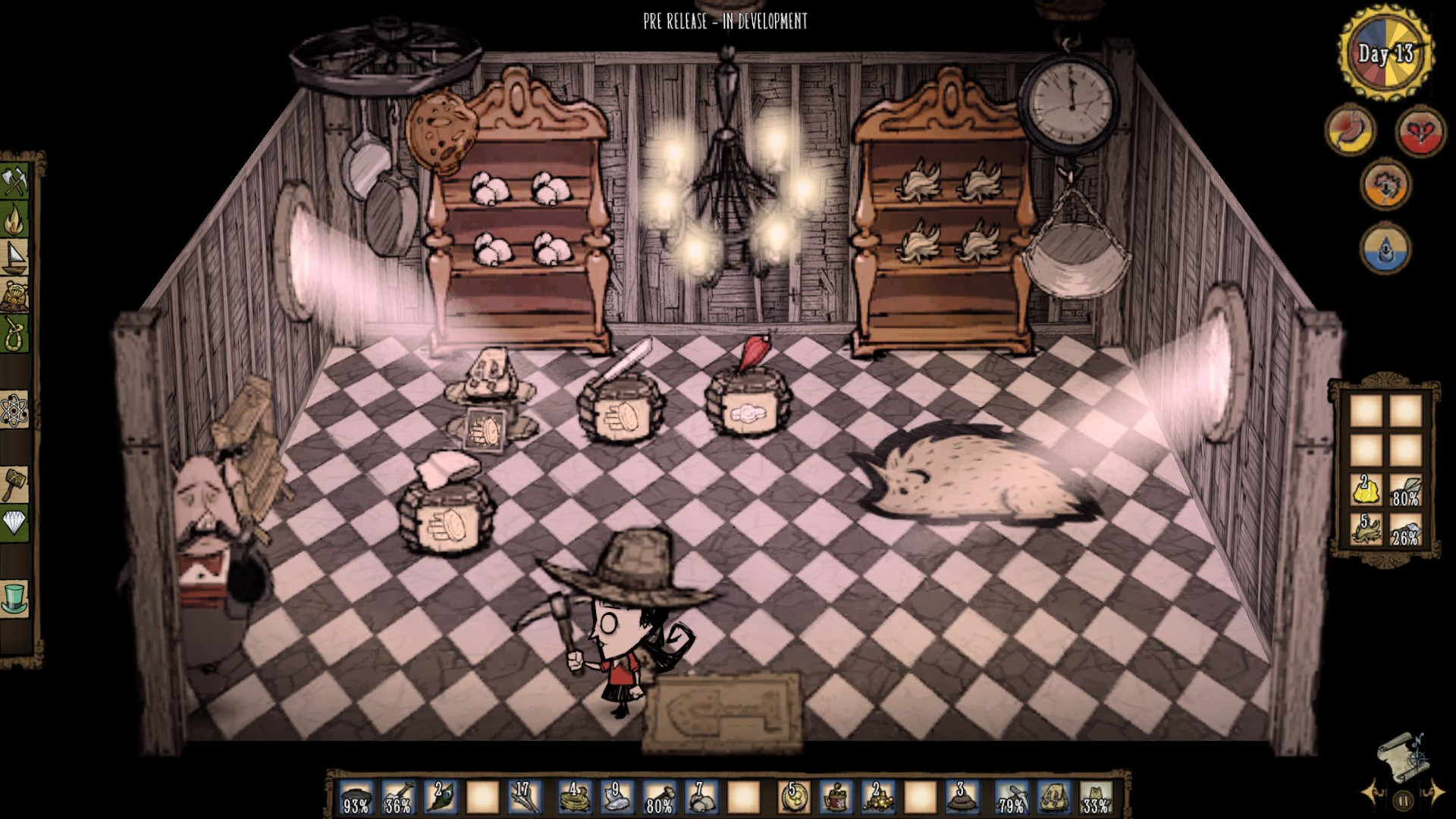Select the shovel at 36% in inventory

[397, 797]
